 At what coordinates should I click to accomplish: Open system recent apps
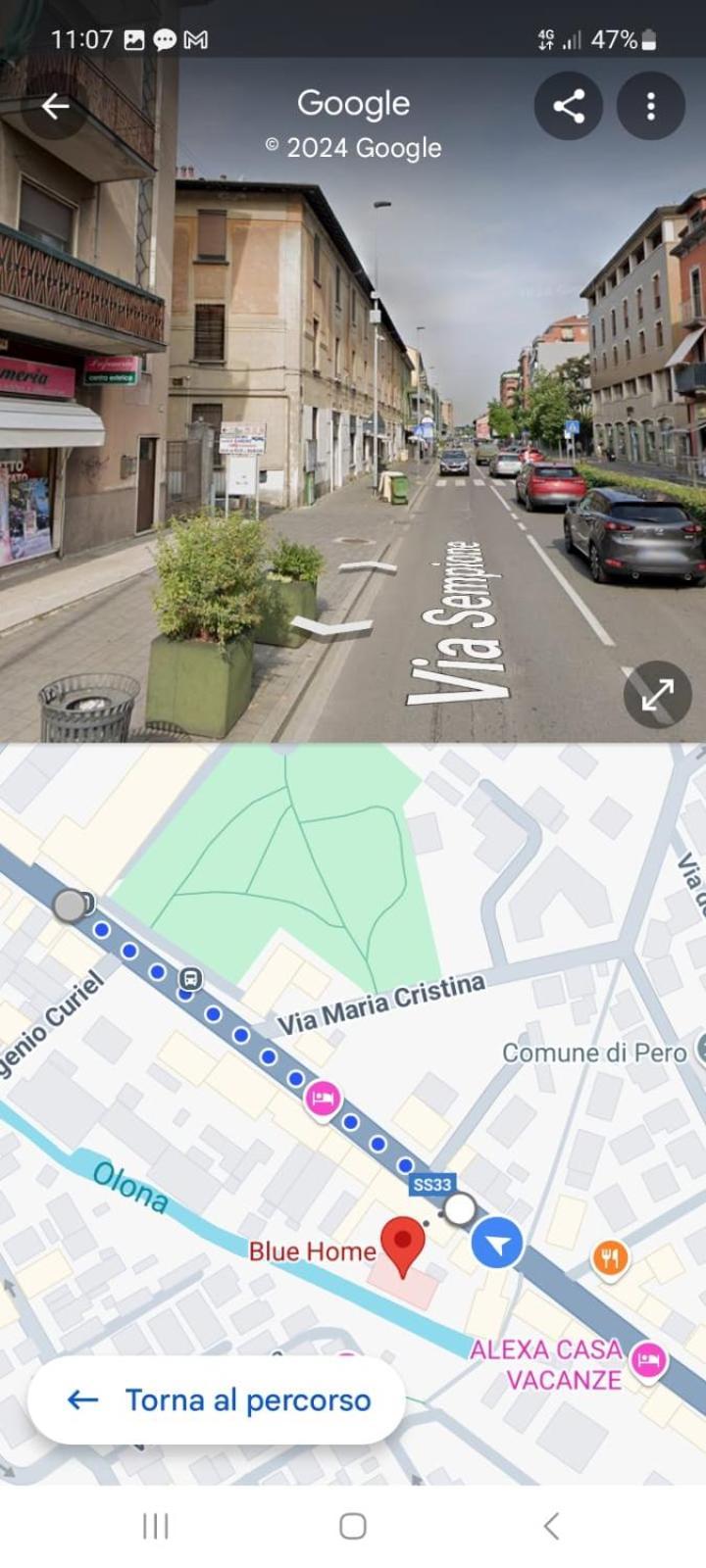156,1526
